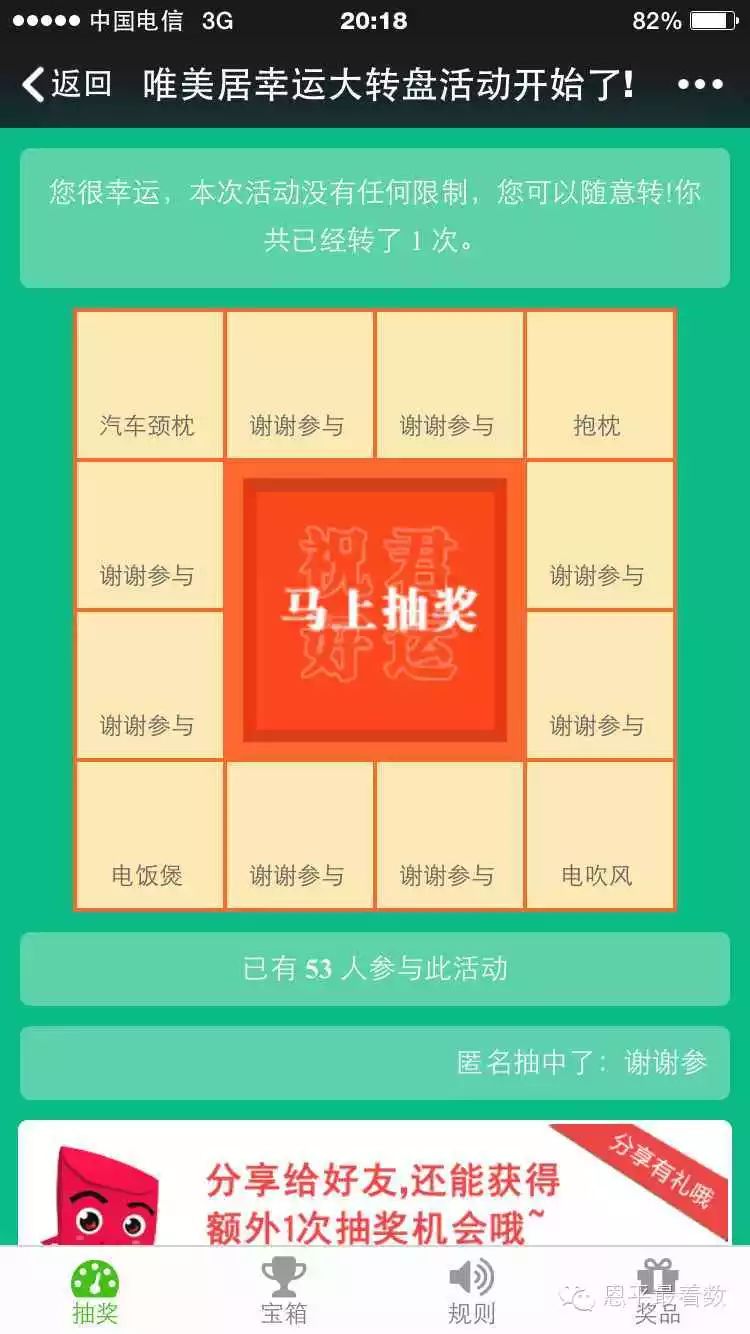The width and height of the screenshot is (750, 1334).
Task: Go back with the 返回 button
Action: tap(66, 84)
